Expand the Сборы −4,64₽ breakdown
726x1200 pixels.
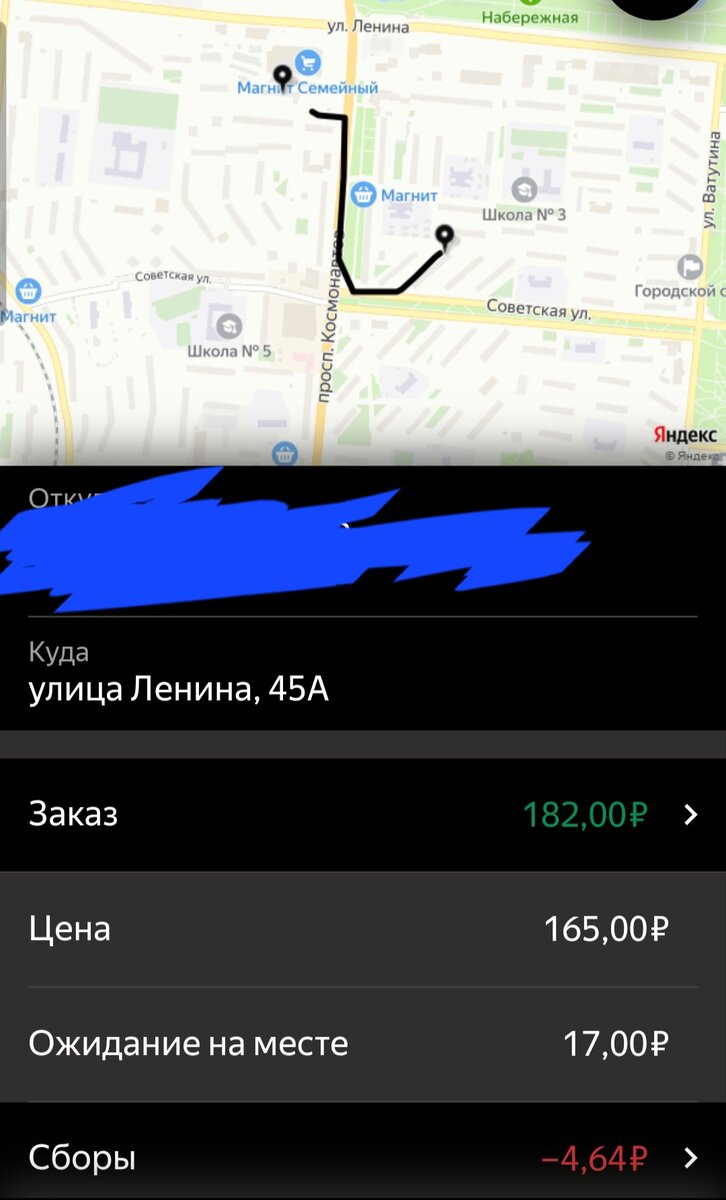pos(363,1157)
